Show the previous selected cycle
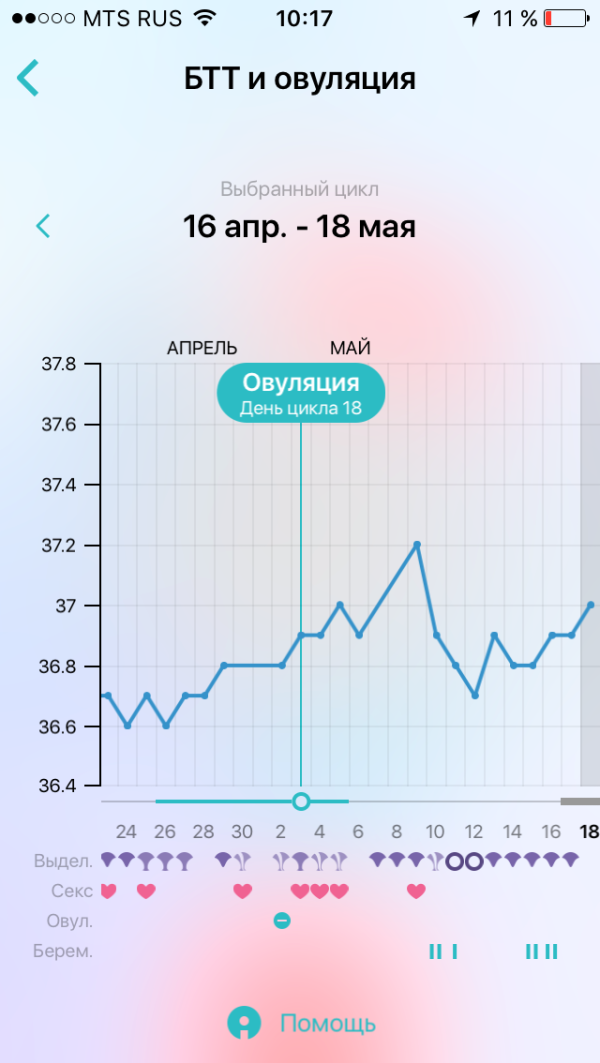Viewport: 600px width, 1063px height. (43, 226)
